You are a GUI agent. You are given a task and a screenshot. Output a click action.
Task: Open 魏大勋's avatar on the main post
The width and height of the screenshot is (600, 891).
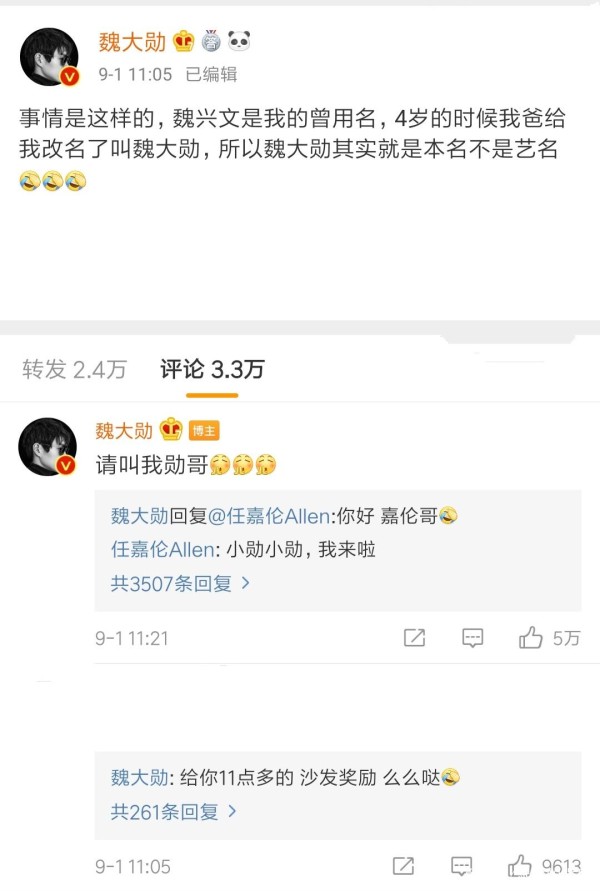[49, 57]
